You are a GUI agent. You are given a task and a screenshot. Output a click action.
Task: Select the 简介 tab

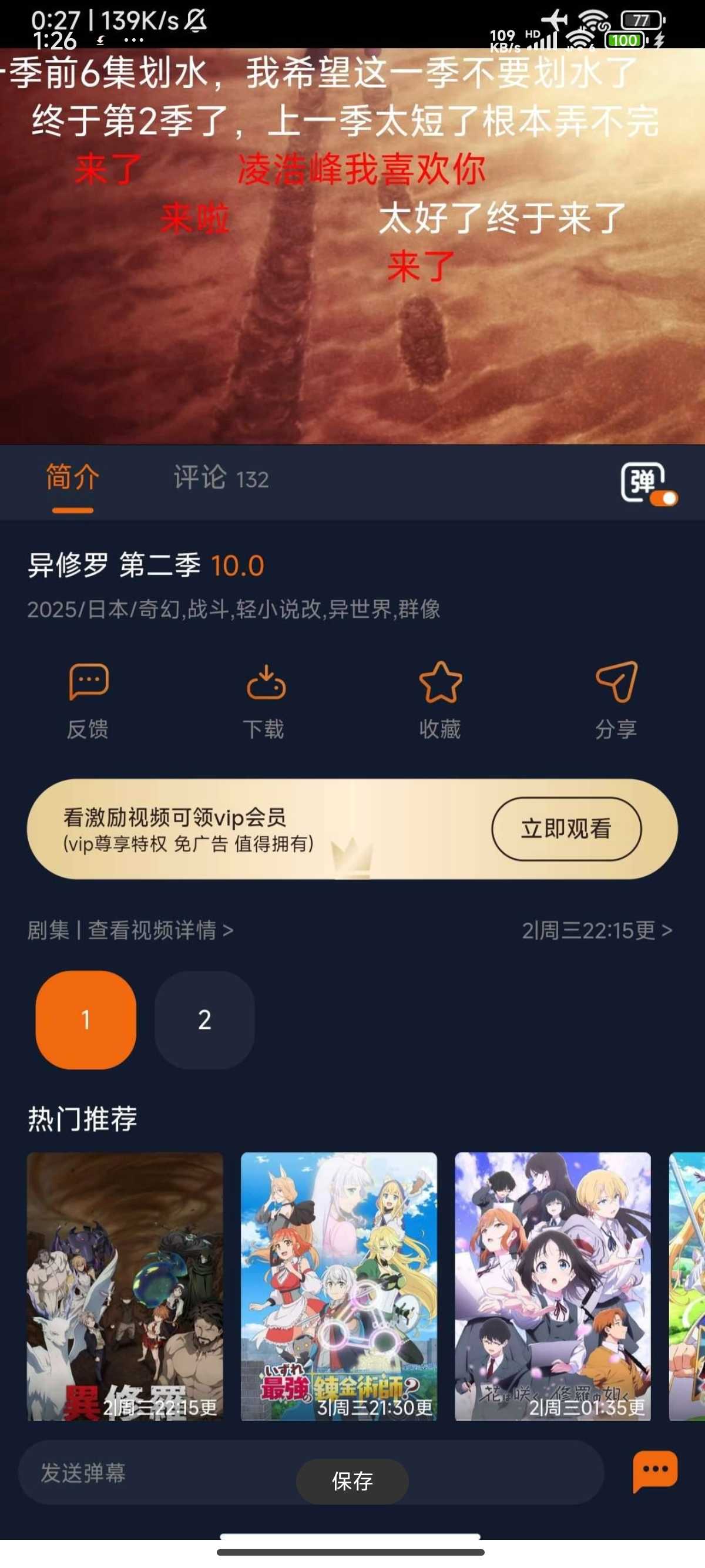pos(72,477)
